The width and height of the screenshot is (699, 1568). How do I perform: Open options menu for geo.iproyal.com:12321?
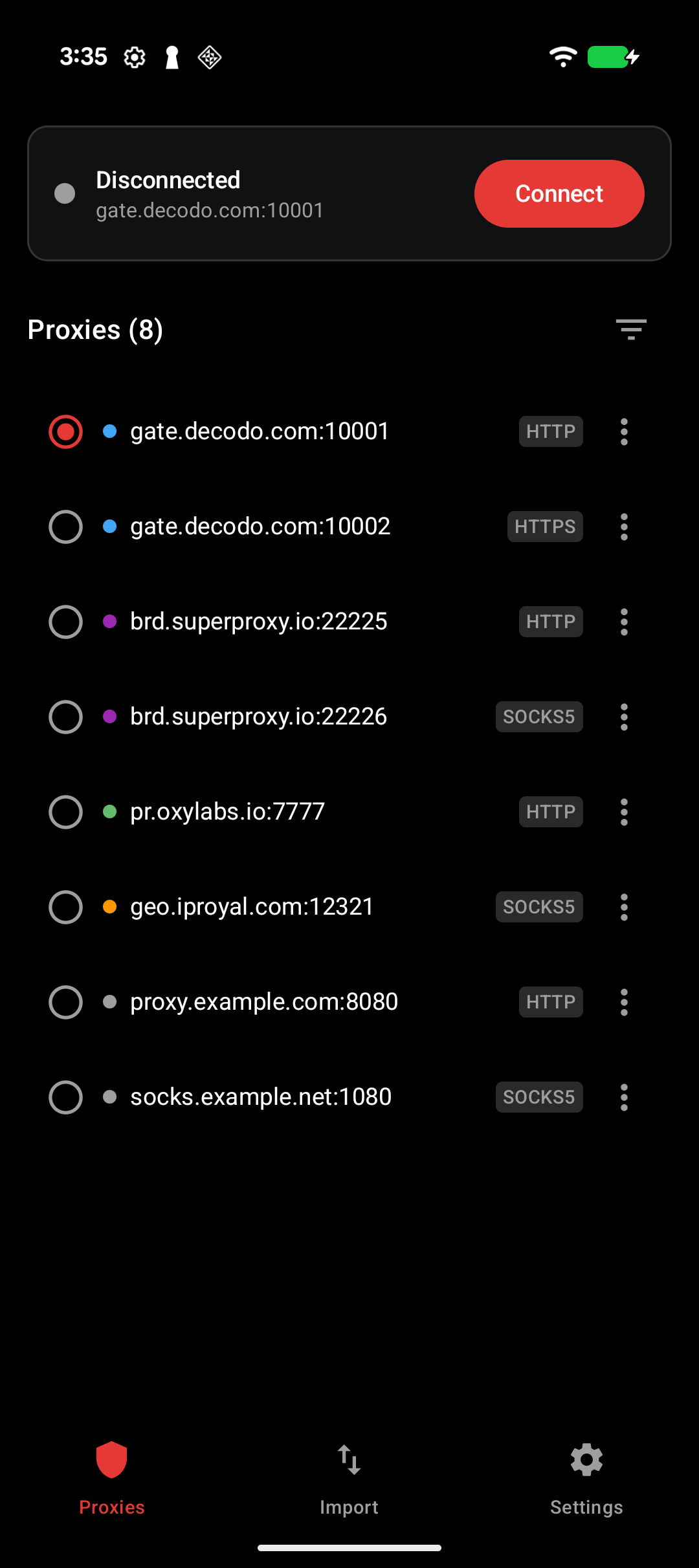click(623, 907)
